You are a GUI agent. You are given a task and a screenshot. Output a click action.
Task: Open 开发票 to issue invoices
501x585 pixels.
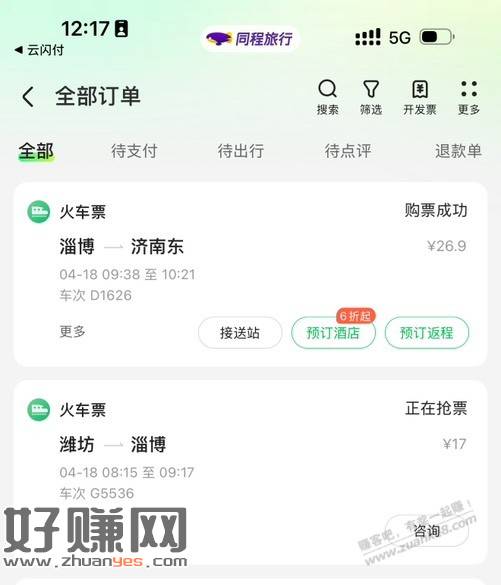pyautogui.click(x=420, y=97)
